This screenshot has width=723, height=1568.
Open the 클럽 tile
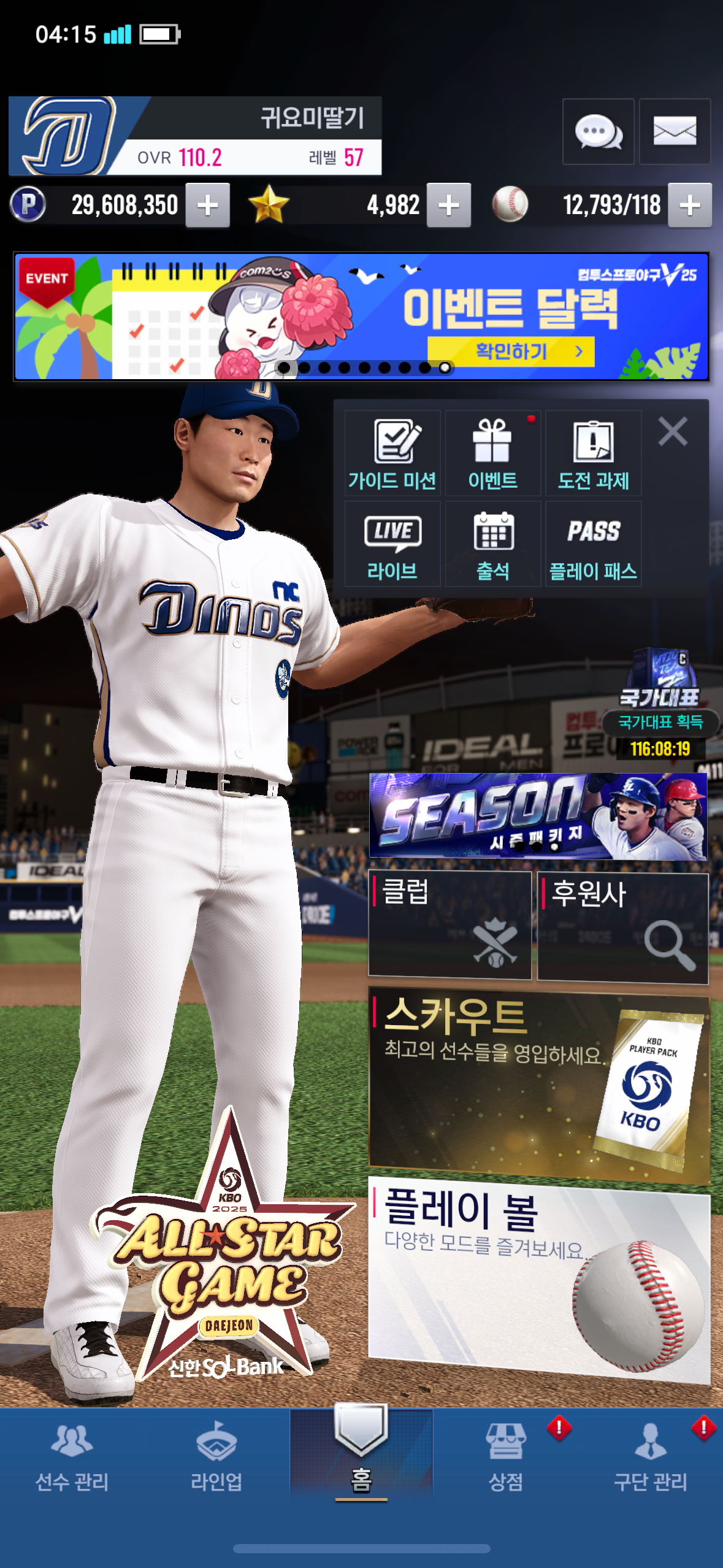pos(449,924)
